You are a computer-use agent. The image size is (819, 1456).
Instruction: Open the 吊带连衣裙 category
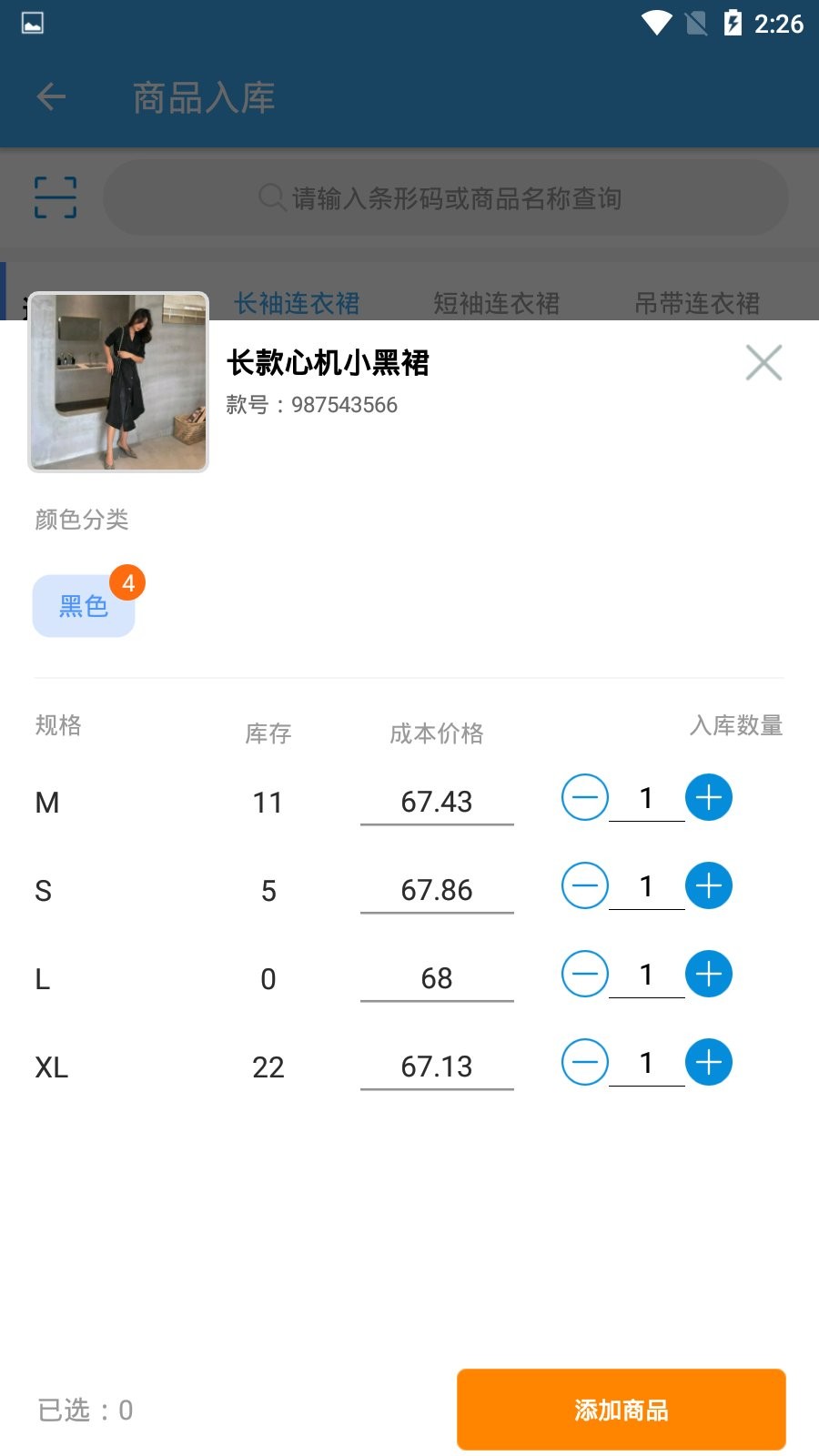[699, 304]
